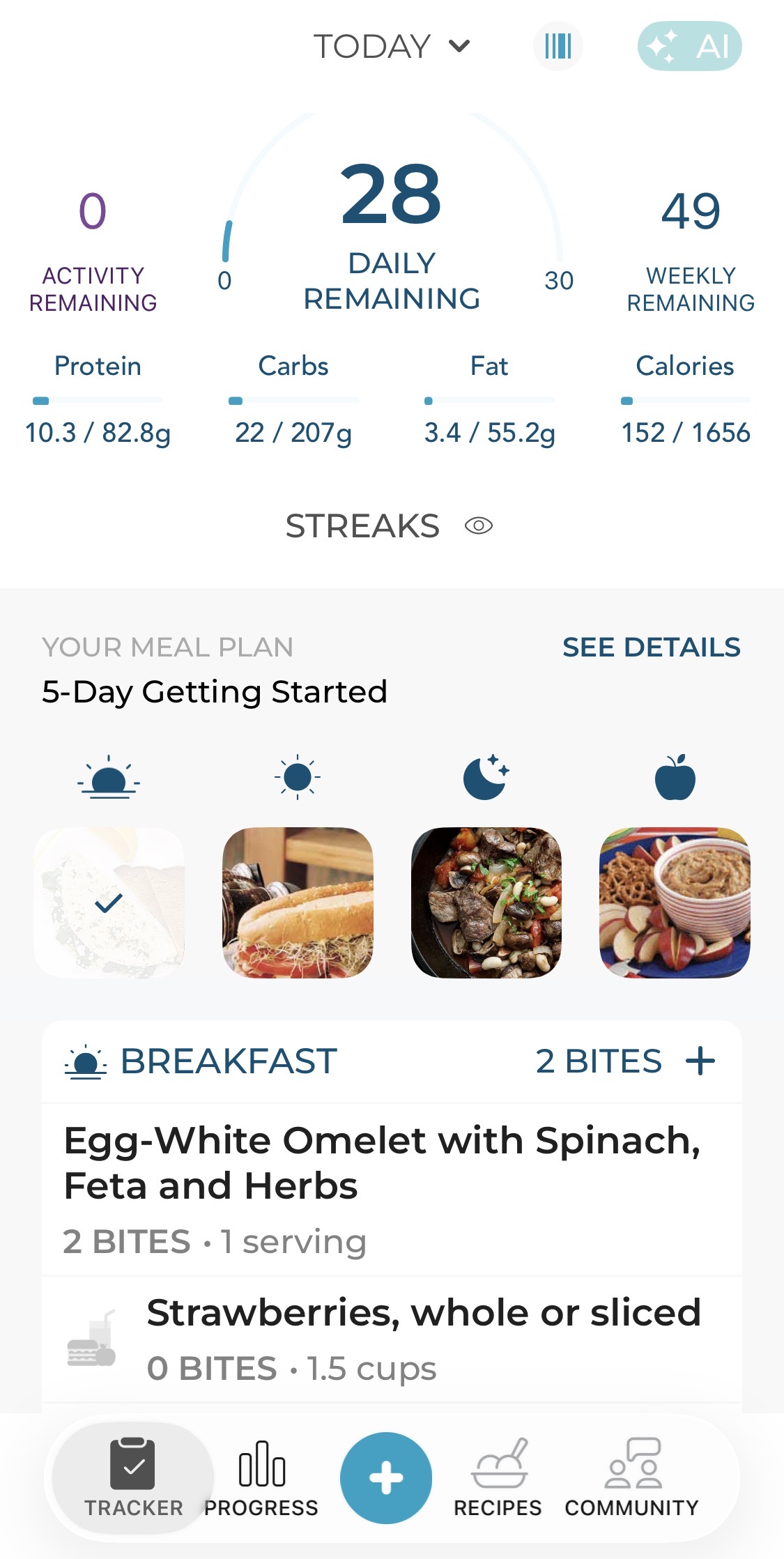Select the snack apple dip tile
Image resolution: width=784 pixels, height=1559 pixels.
coord(675,903)
